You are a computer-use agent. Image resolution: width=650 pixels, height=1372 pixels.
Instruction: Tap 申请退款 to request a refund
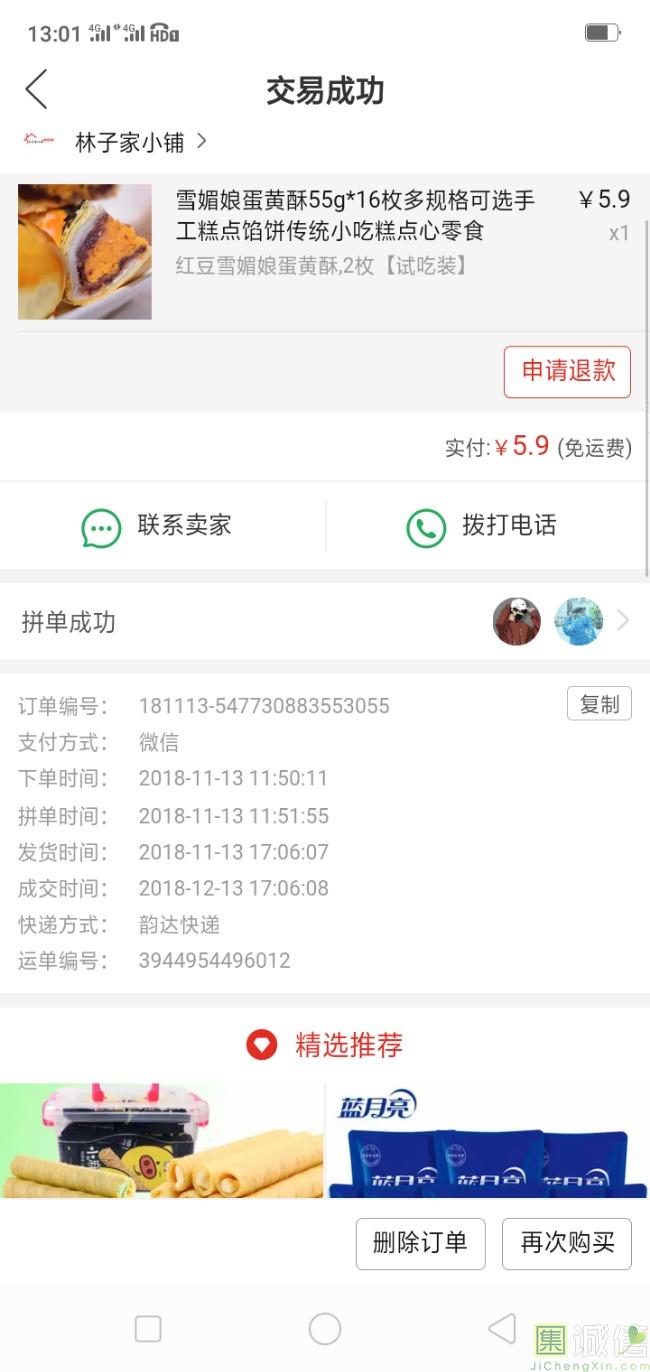pyautogui.click(x=567, y=371)
